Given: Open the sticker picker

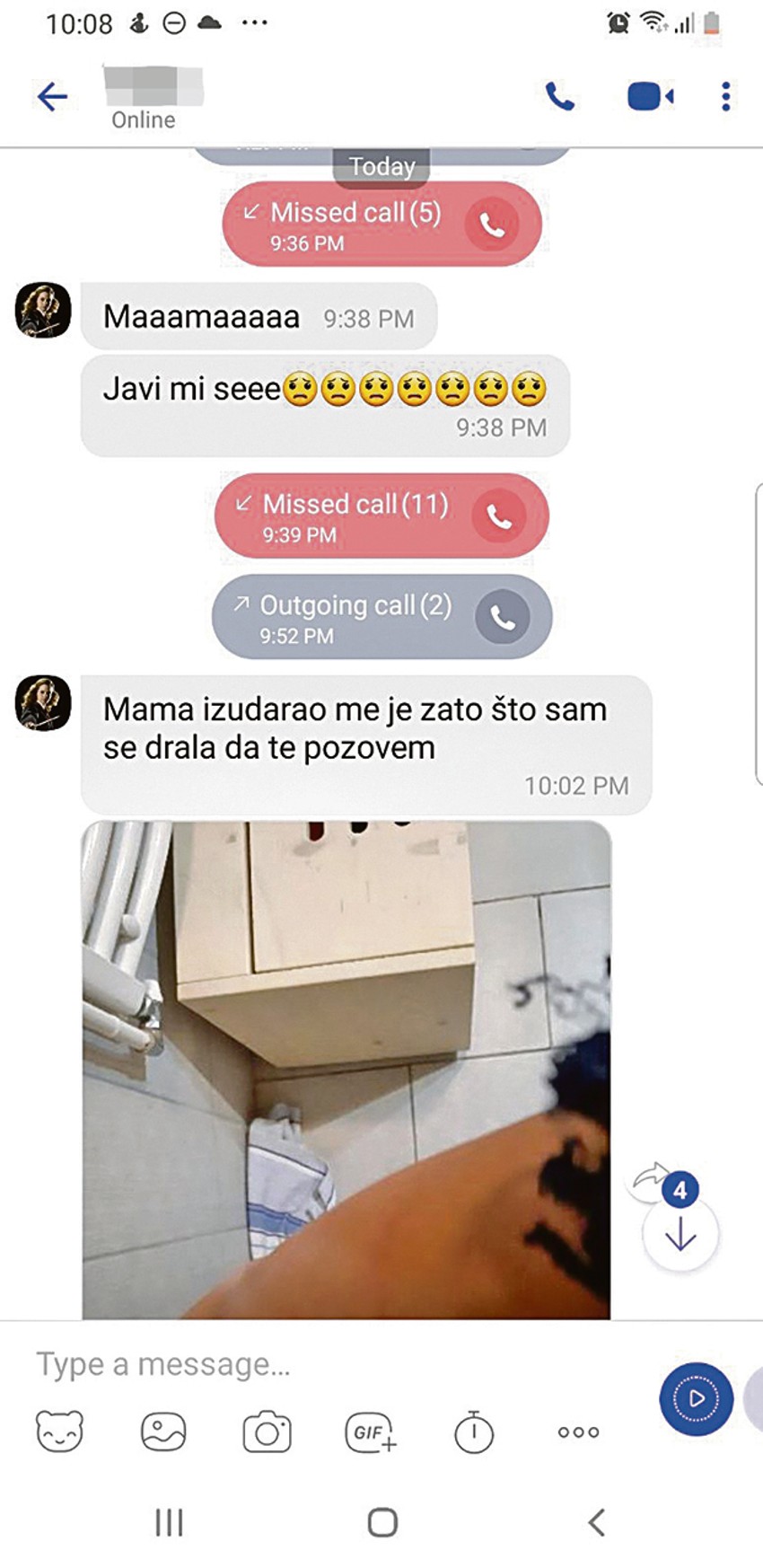Looking at the screenshot, I should pos(59,1431).
